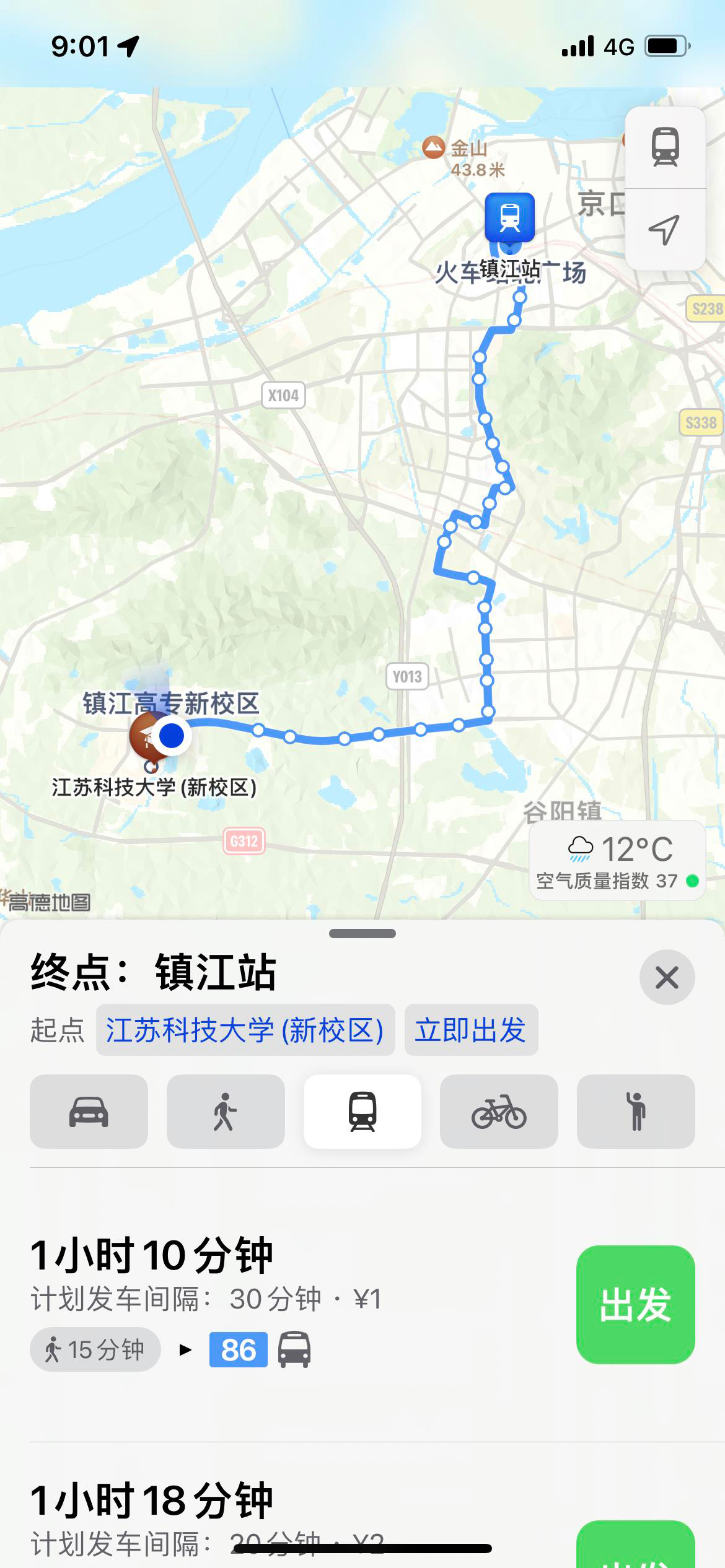Switch to cycling directions

point(499,1112)
